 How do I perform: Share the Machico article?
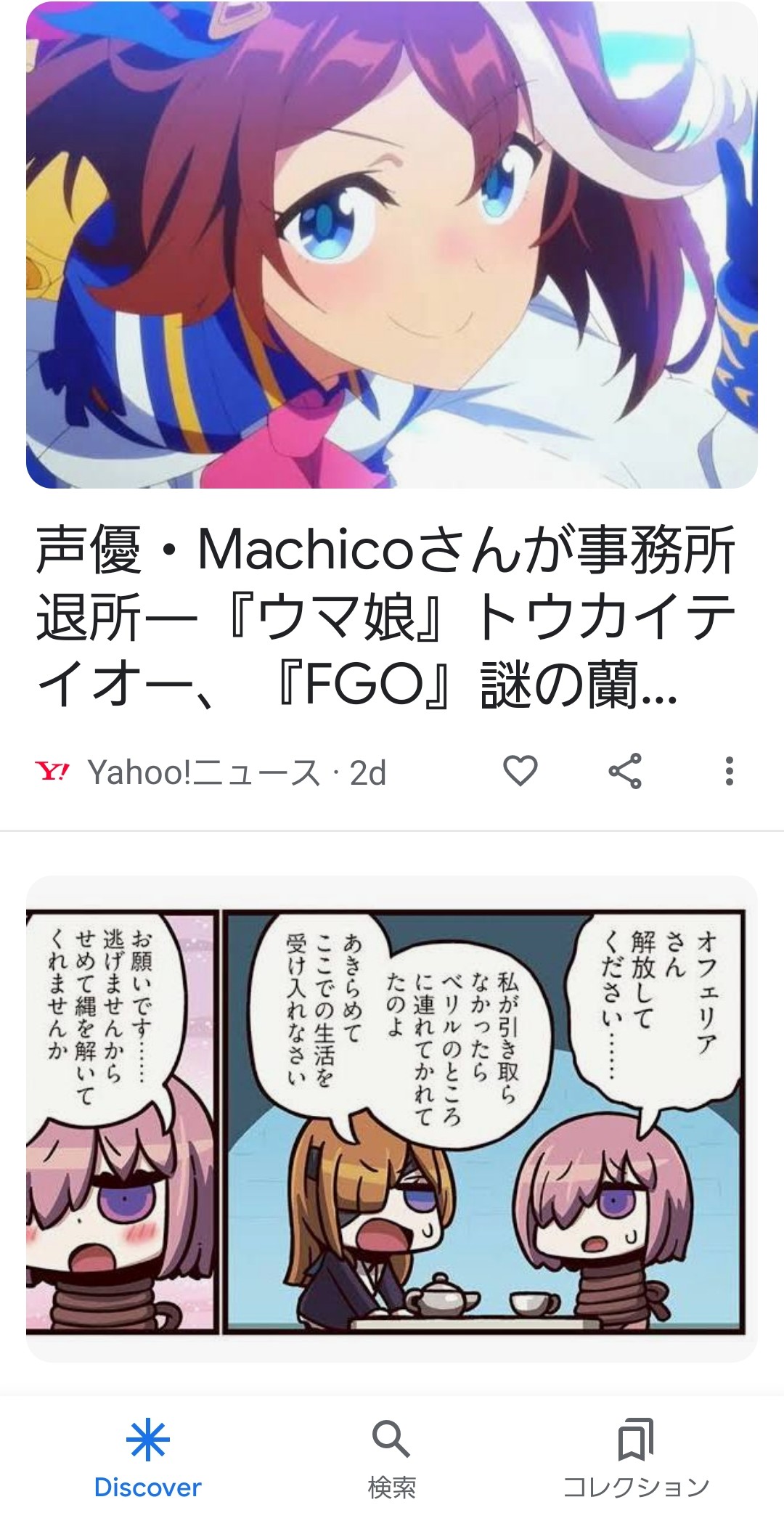(625, 771)
